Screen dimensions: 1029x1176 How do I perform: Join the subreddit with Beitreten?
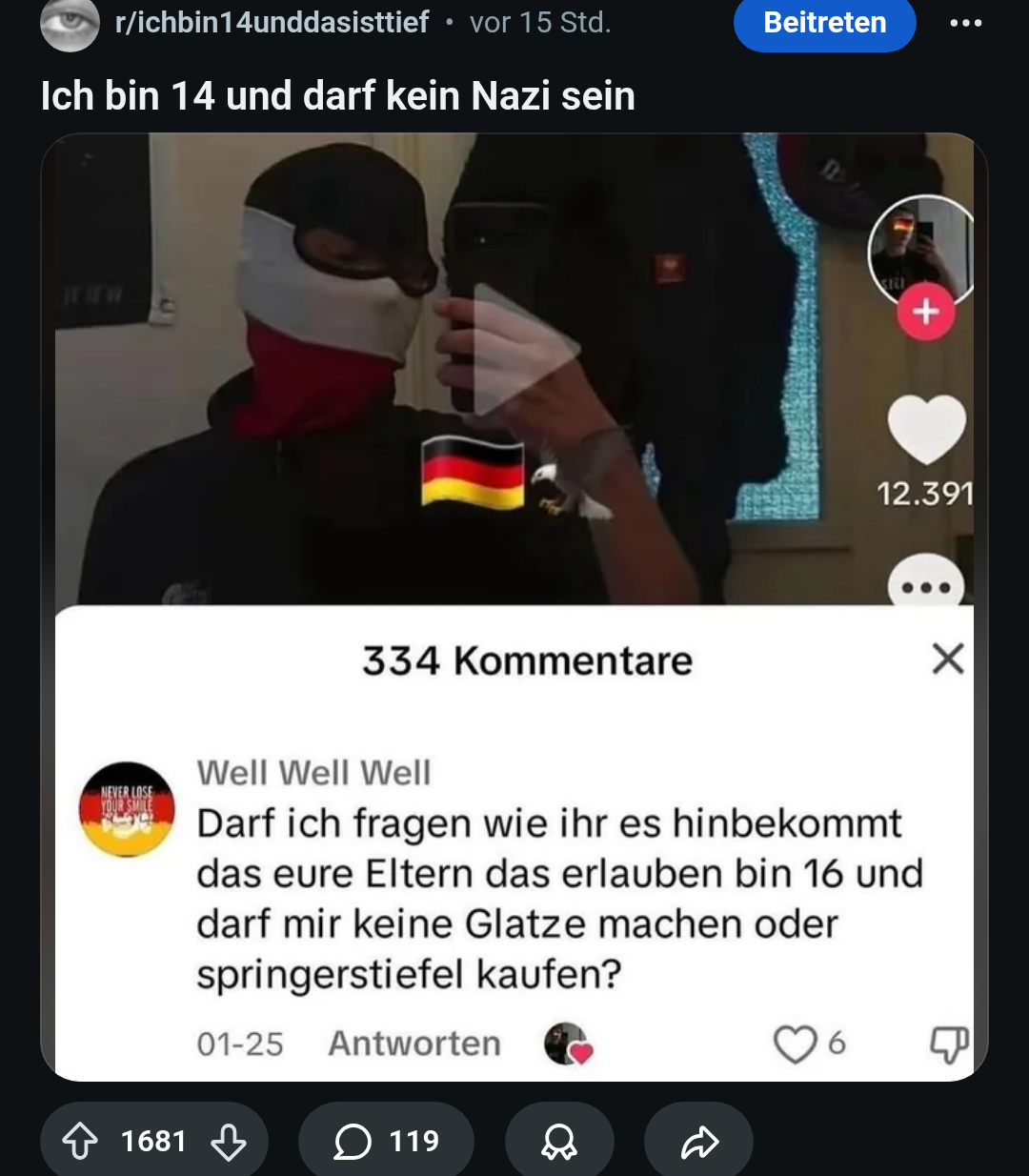(824, 23)
